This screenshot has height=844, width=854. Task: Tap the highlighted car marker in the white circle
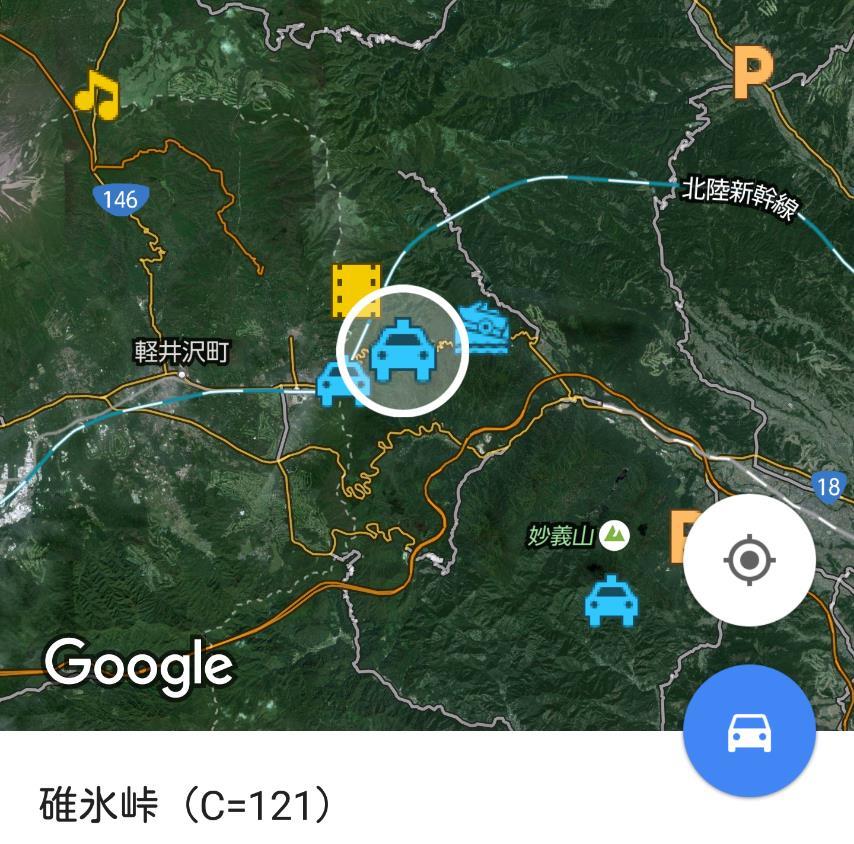click(402, 349)
